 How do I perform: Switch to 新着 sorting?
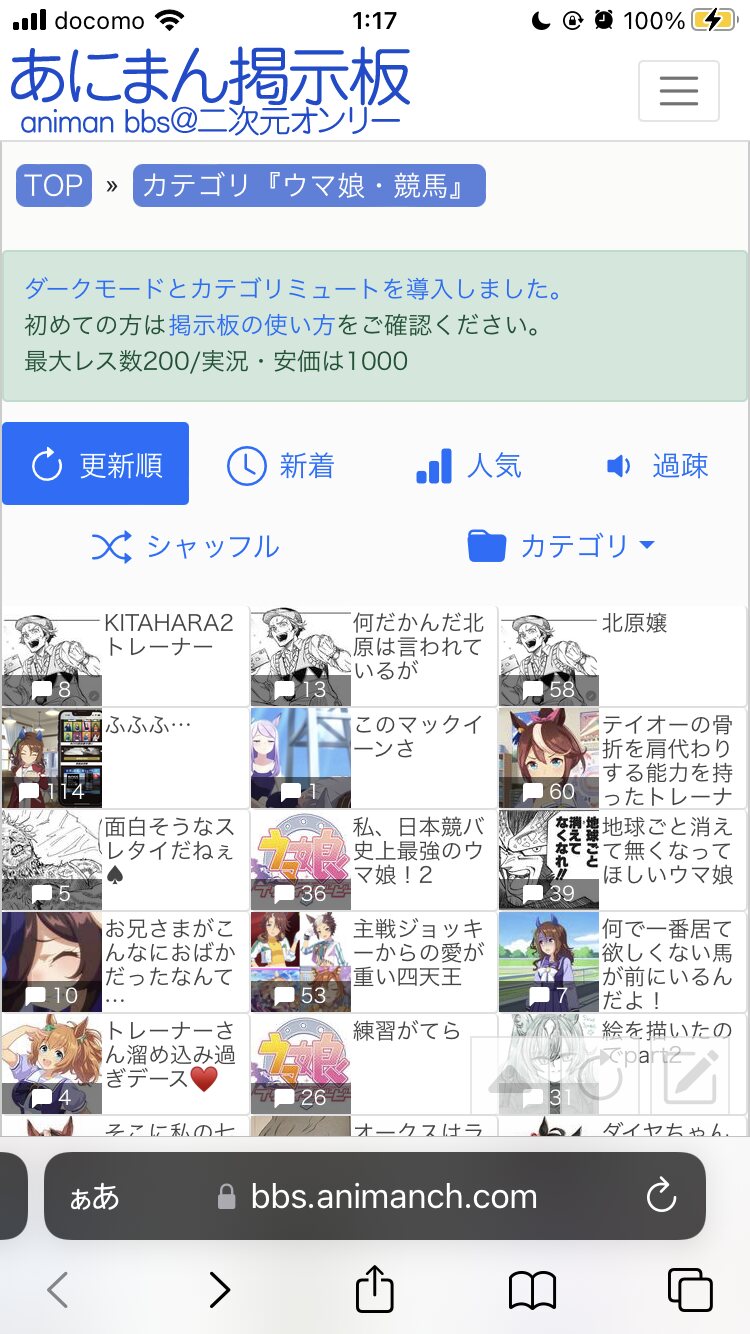pos(281,466)
